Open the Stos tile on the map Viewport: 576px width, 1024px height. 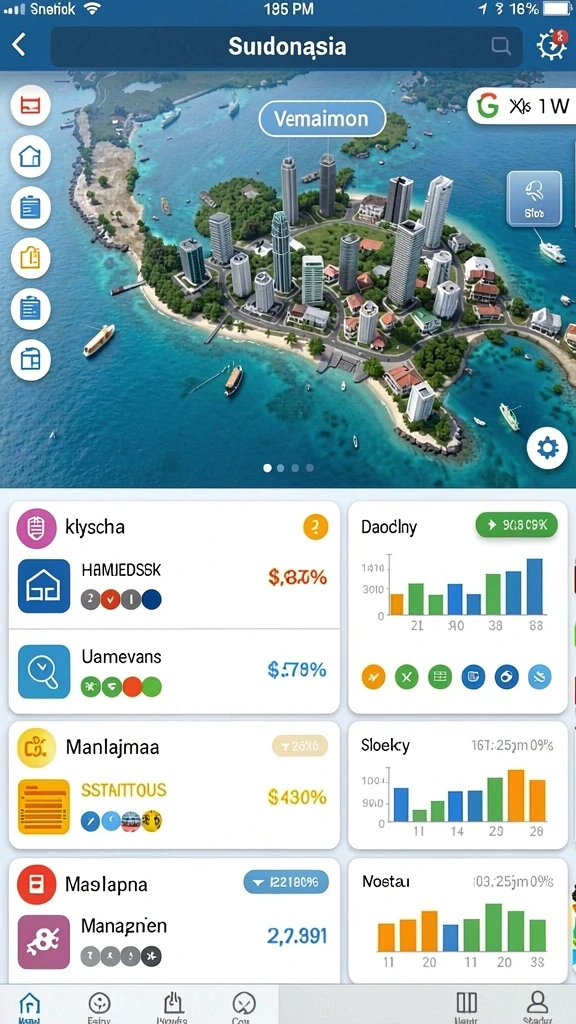[534, 199]
